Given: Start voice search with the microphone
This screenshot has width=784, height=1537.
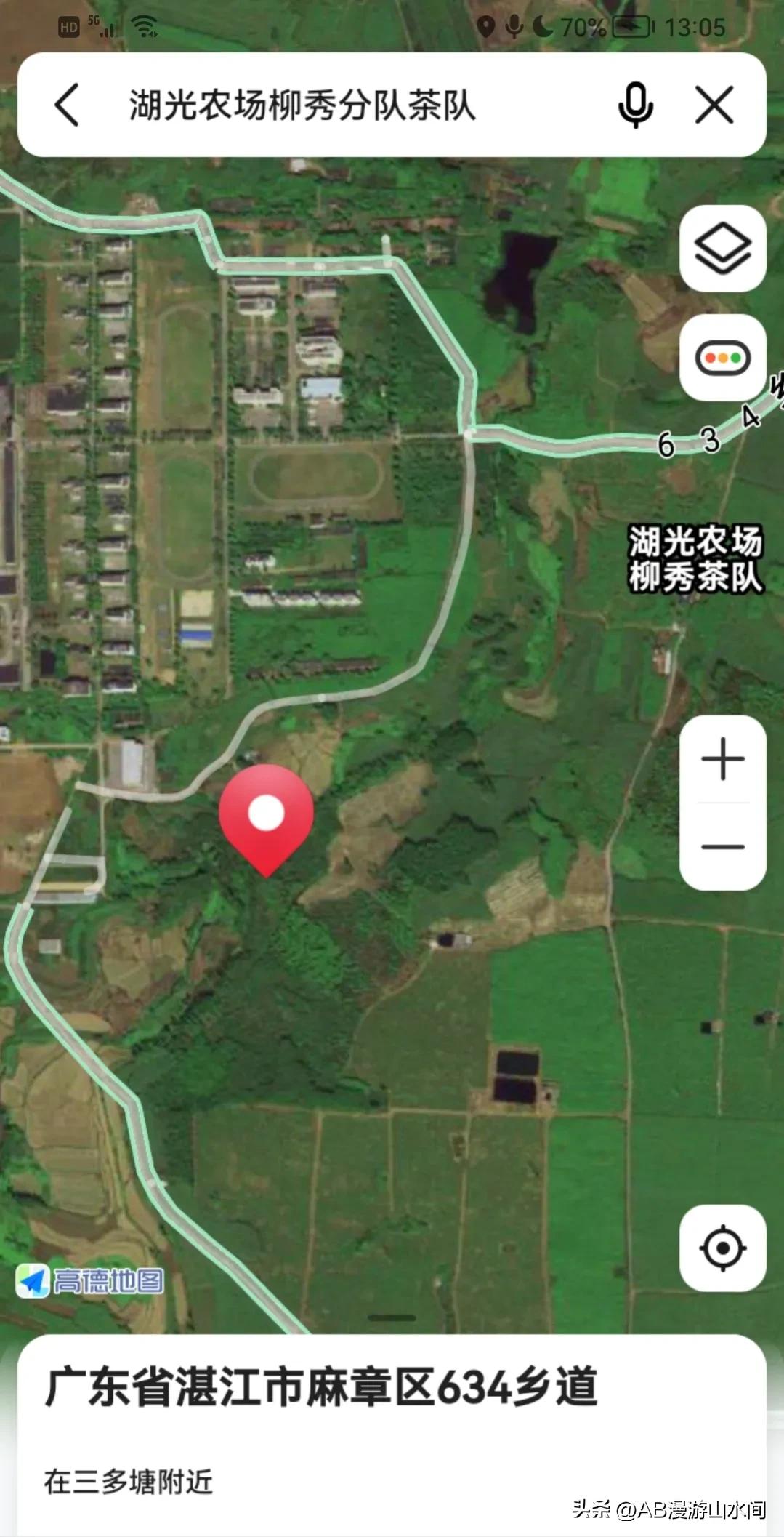Looking at the screenshot, I should coord(635,105).
